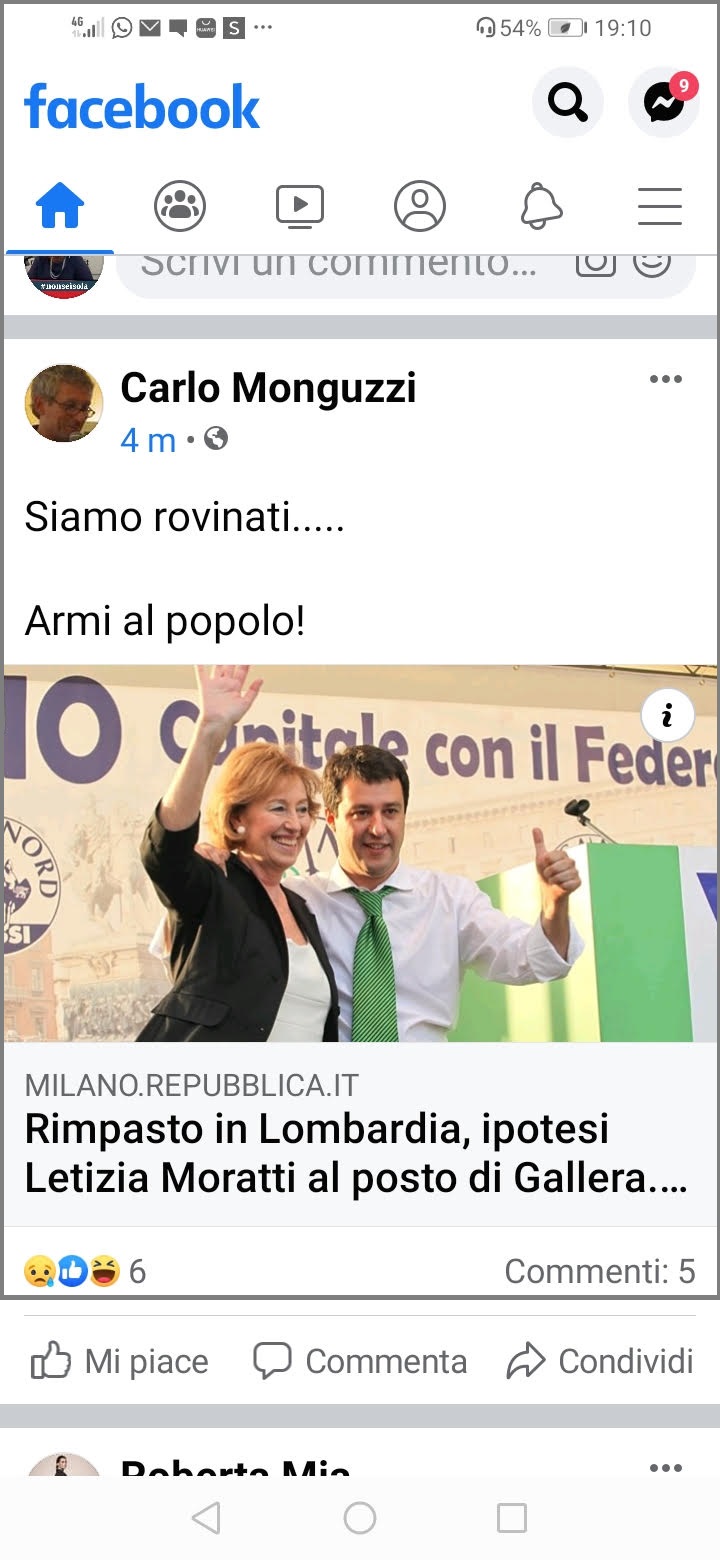
Task: Tap Commenta on Carlo's post
Action: (360, 1361)
